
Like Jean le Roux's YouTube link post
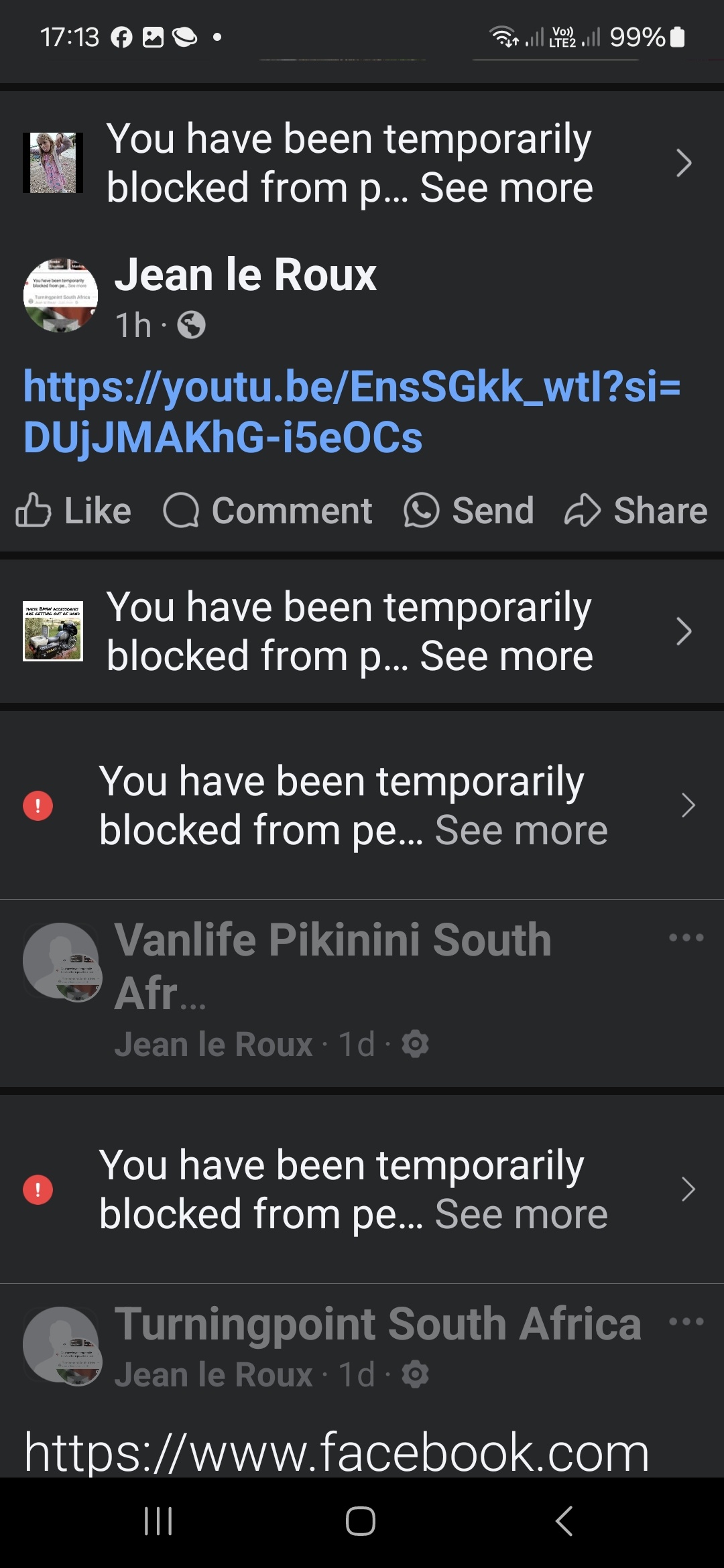click(74, 511)
